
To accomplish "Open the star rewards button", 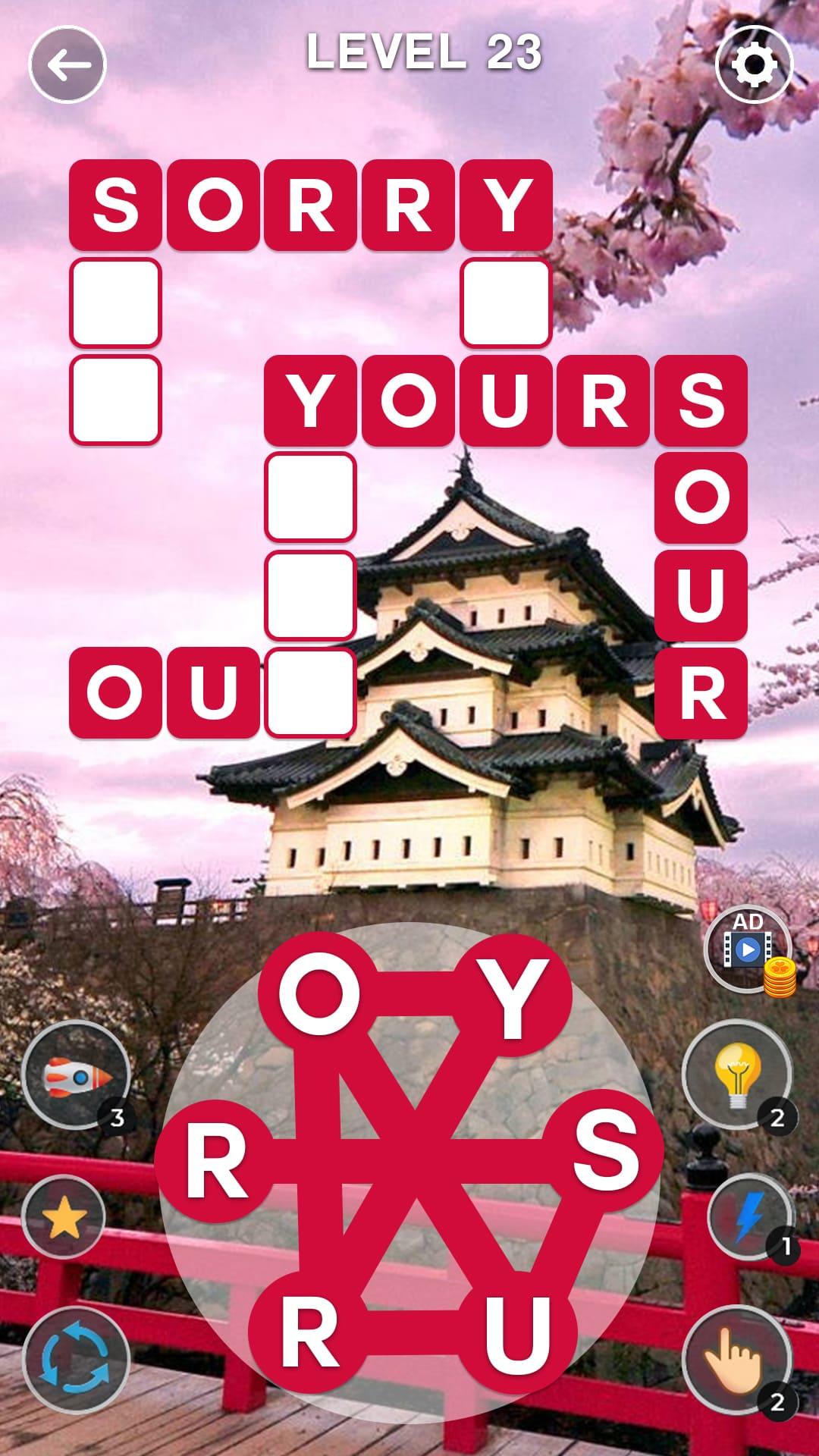I will (64, 1217).
